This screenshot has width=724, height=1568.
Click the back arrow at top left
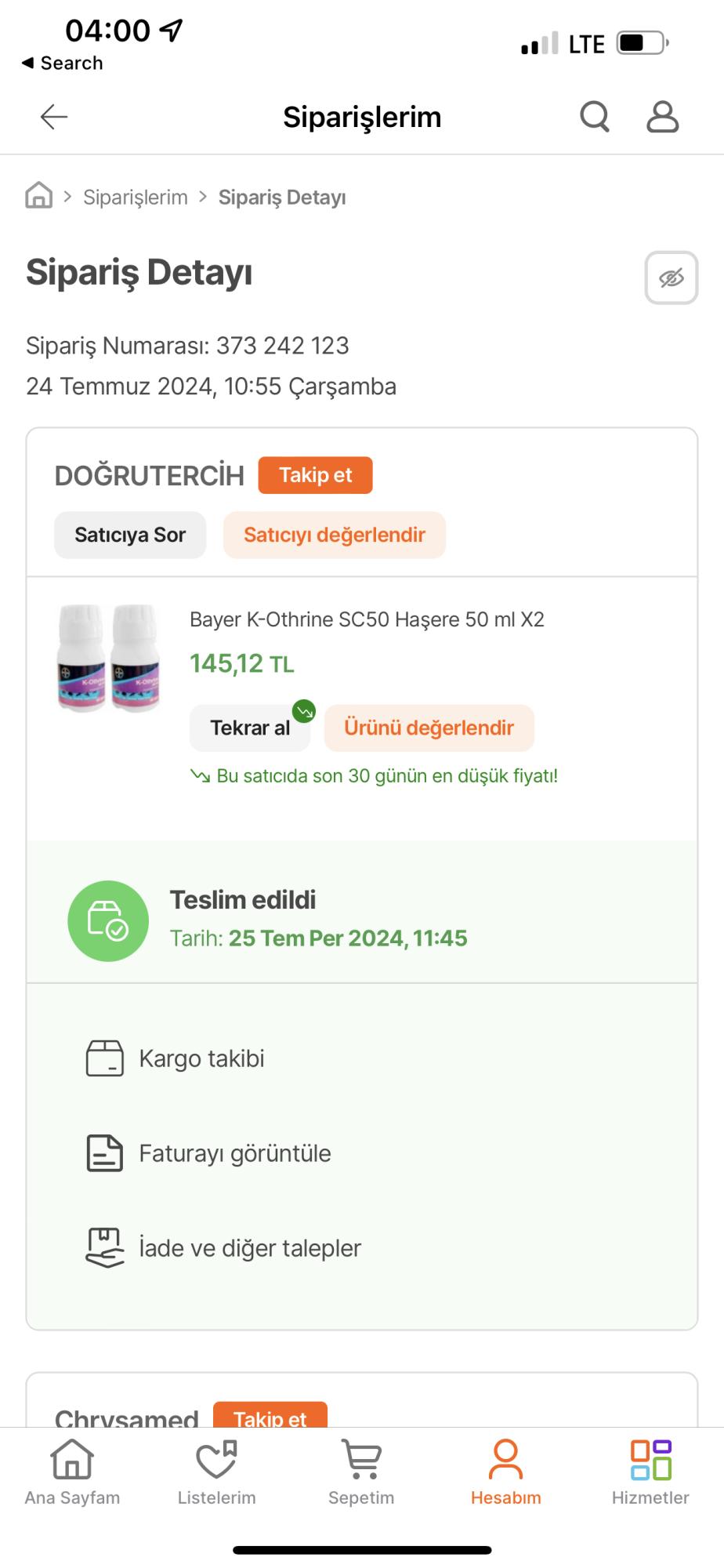(52, 116)
